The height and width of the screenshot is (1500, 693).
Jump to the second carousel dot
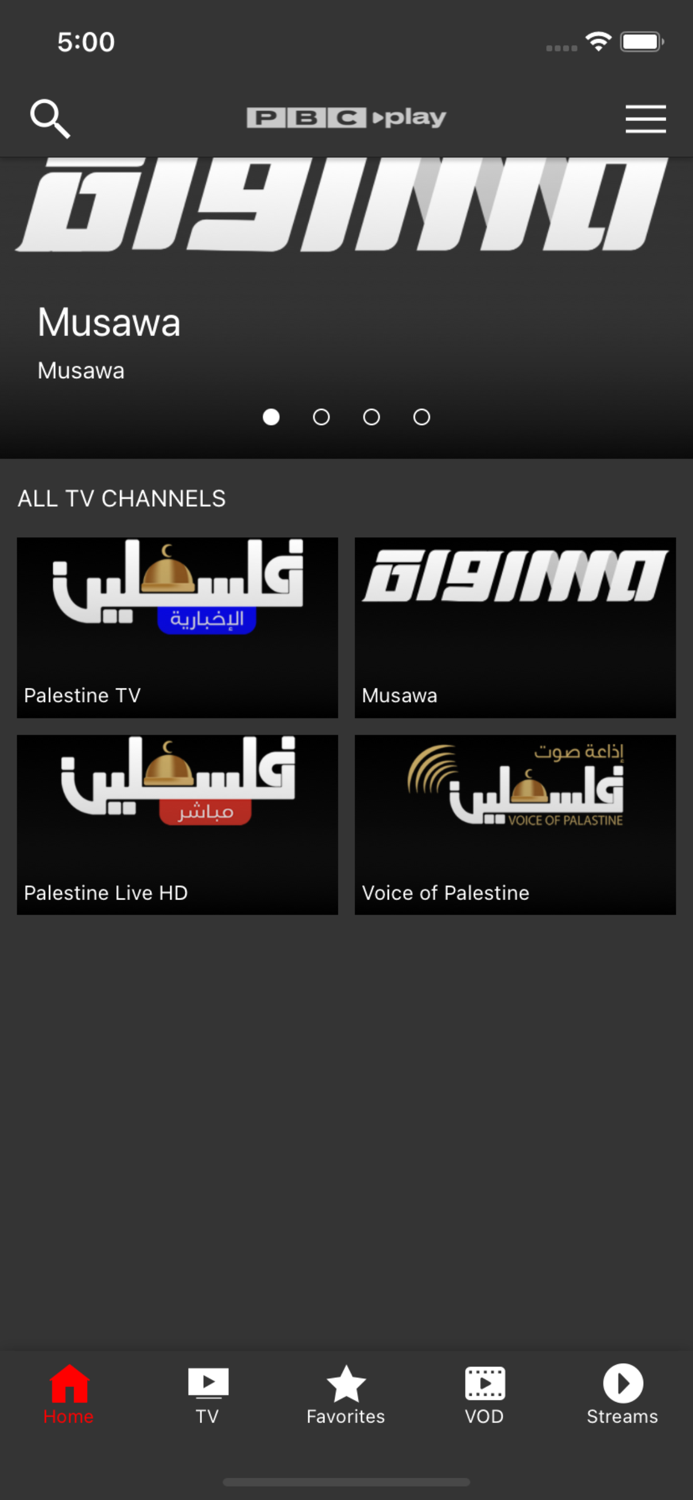[321, 417]
